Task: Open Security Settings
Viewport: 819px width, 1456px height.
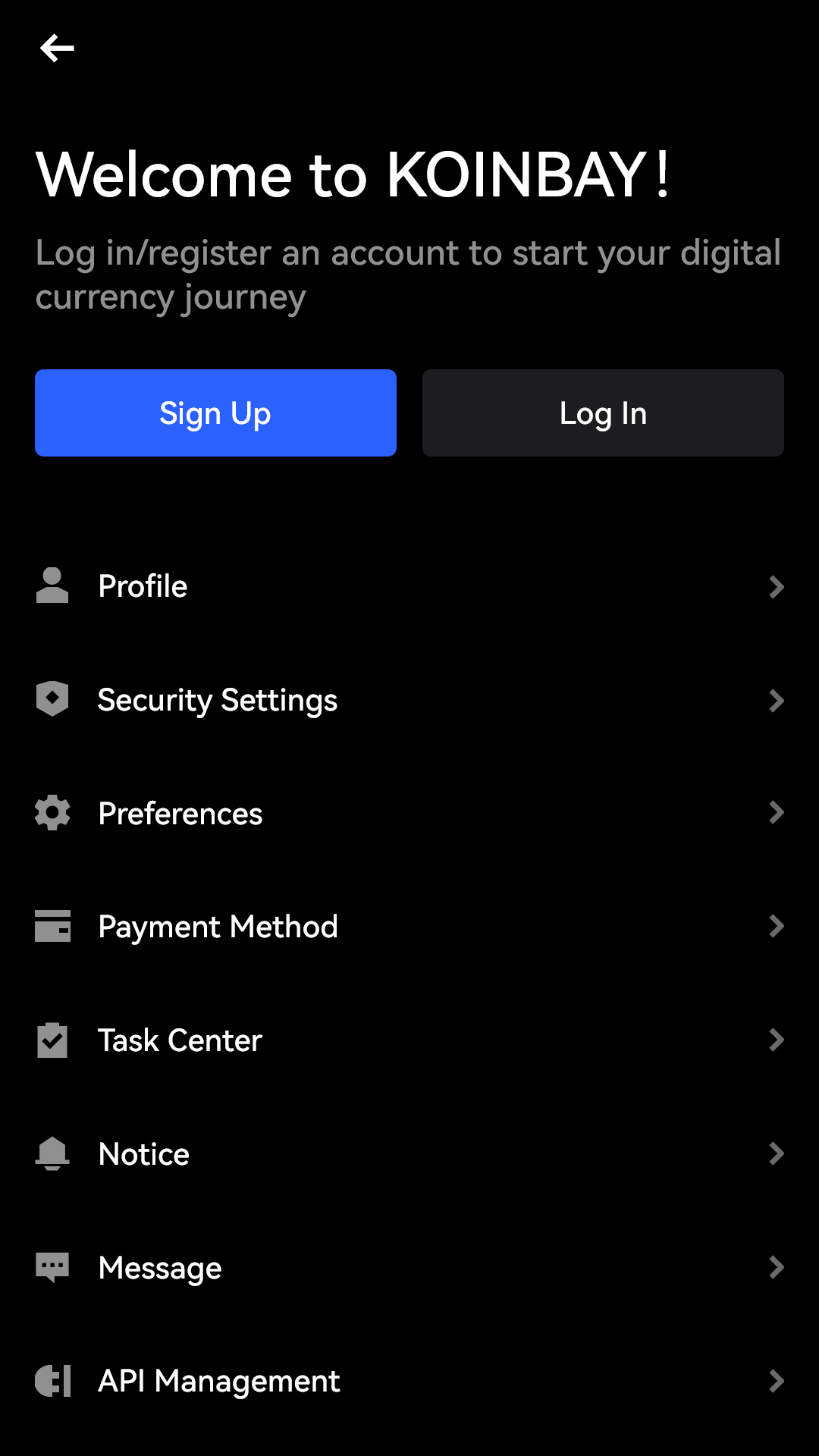Action: [409, 700]
